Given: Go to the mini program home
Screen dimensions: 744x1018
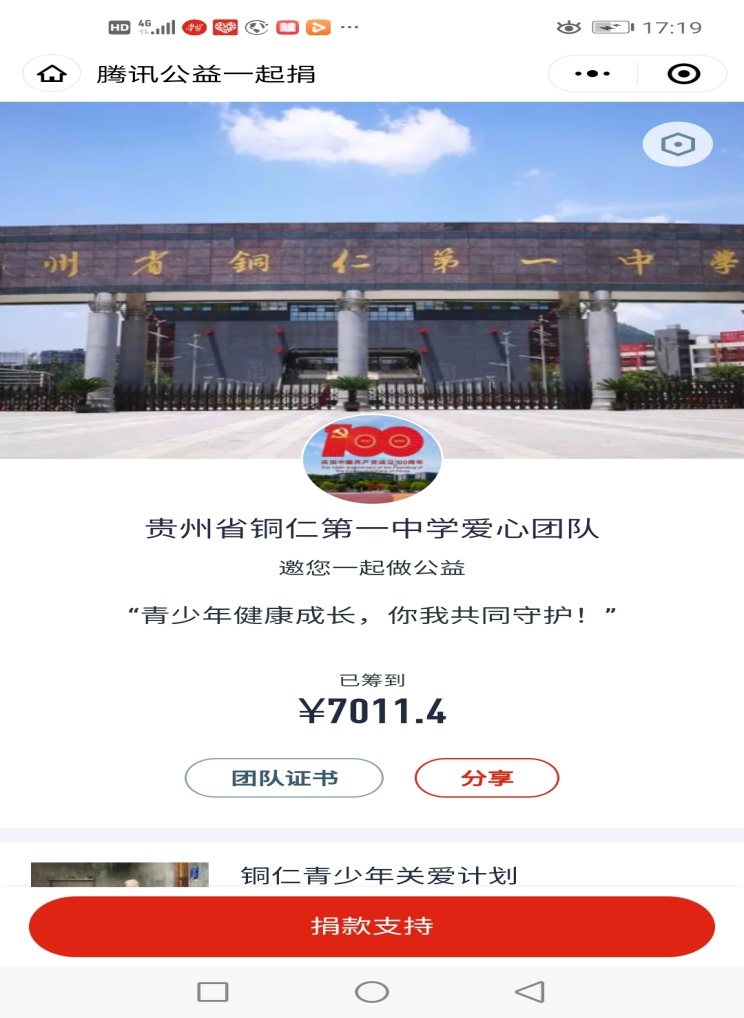Looking at the screenshot, I should pyautogui.click(x=51, y=74).
